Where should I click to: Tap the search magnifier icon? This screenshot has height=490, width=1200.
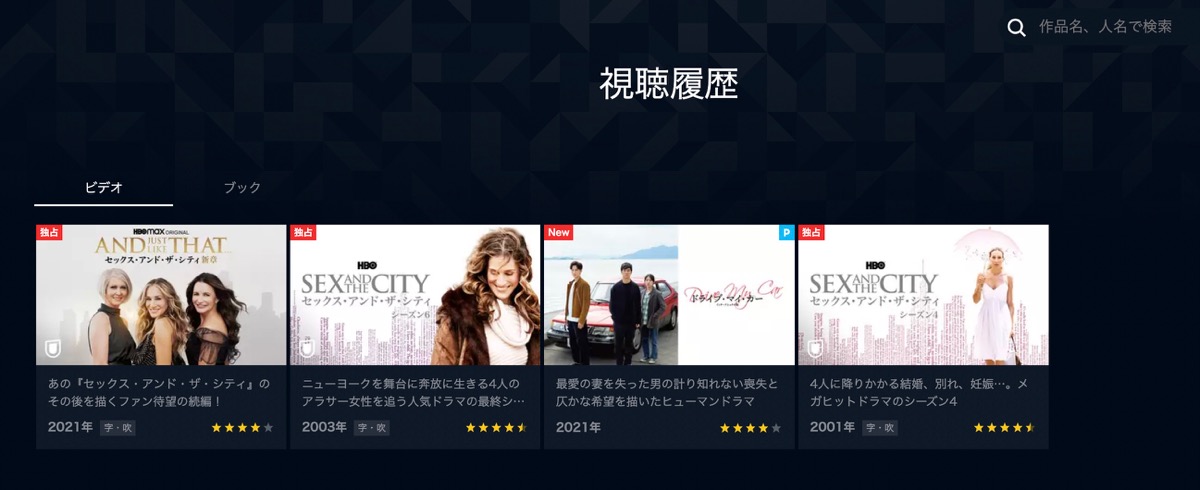point(1016,27)
